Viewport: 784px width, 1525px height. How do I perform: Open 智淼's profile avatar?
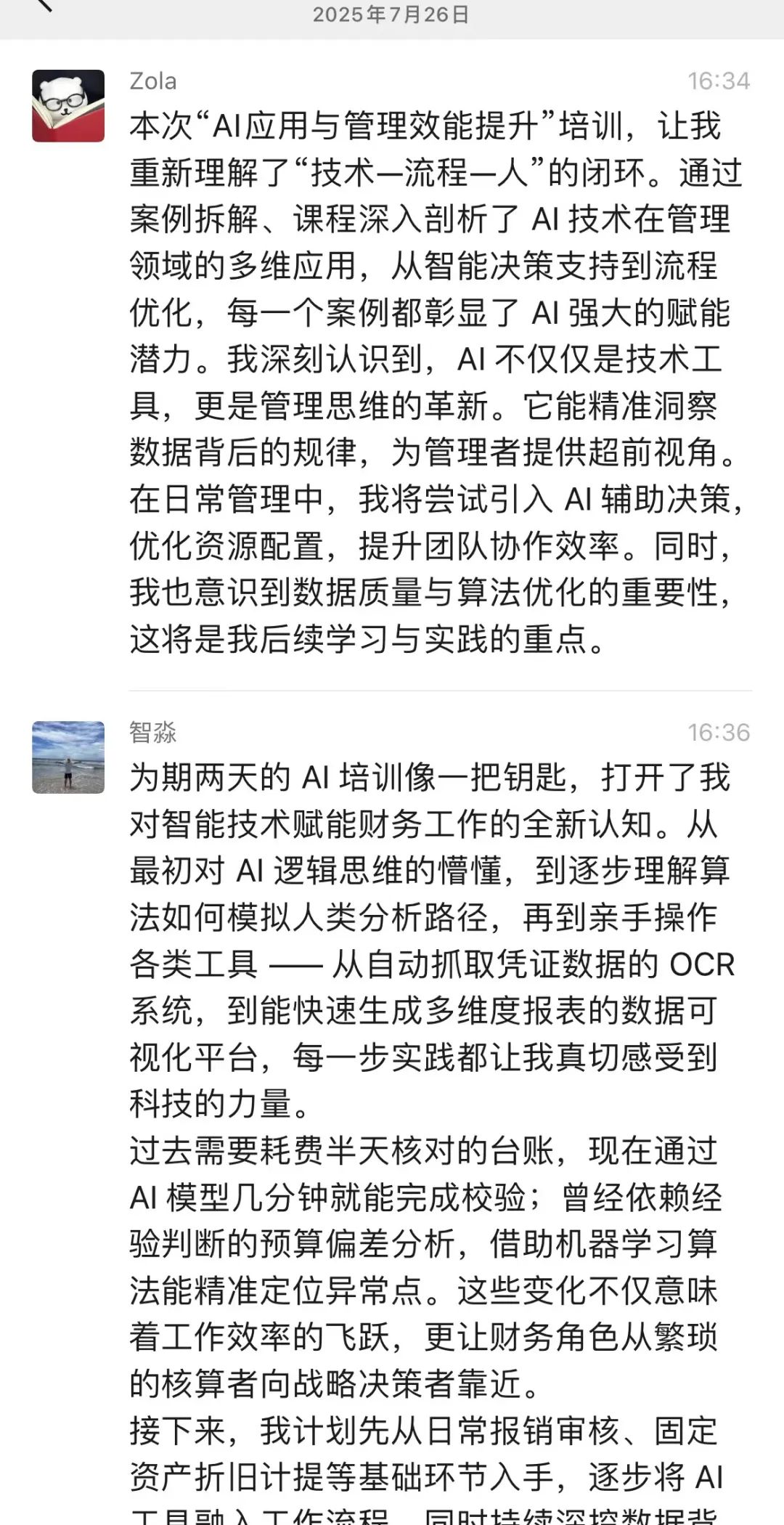(68, 757)
